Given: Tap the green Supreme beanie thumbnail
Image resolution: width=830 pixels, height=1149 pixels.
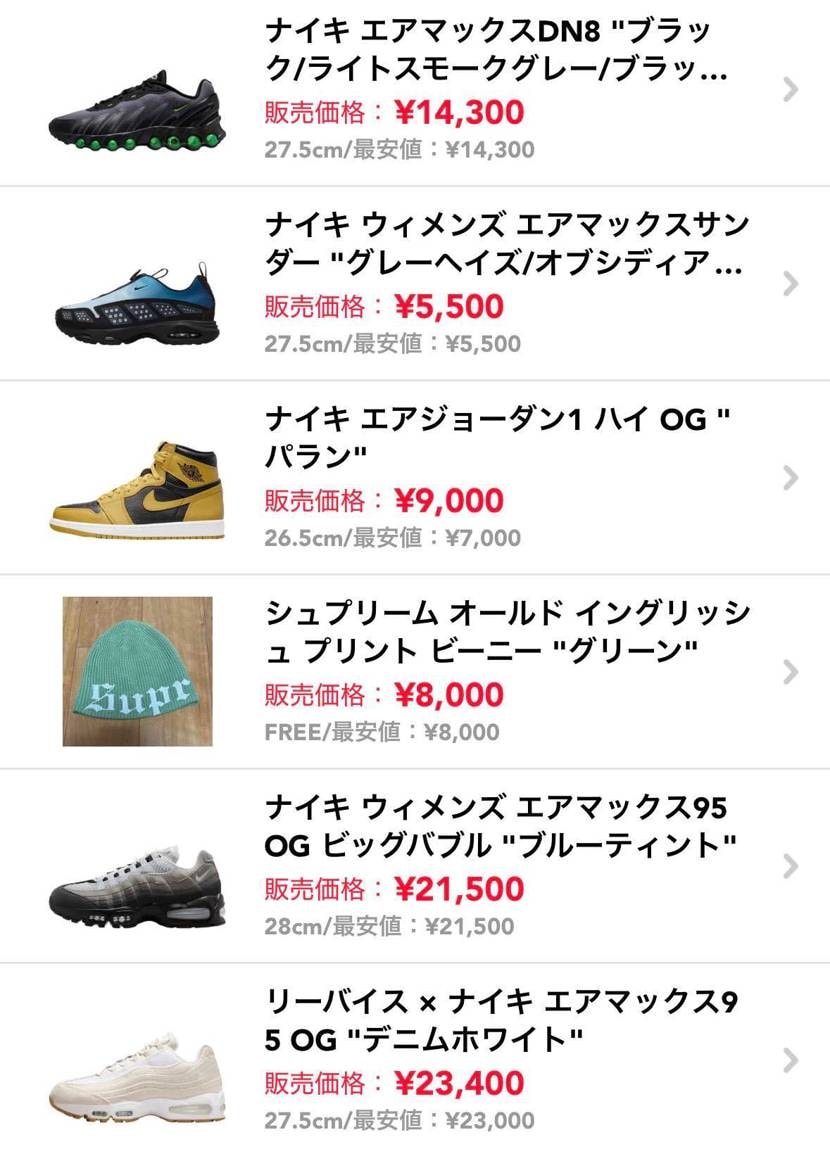Looking at the screenshot, I should [x=138, y=670].
